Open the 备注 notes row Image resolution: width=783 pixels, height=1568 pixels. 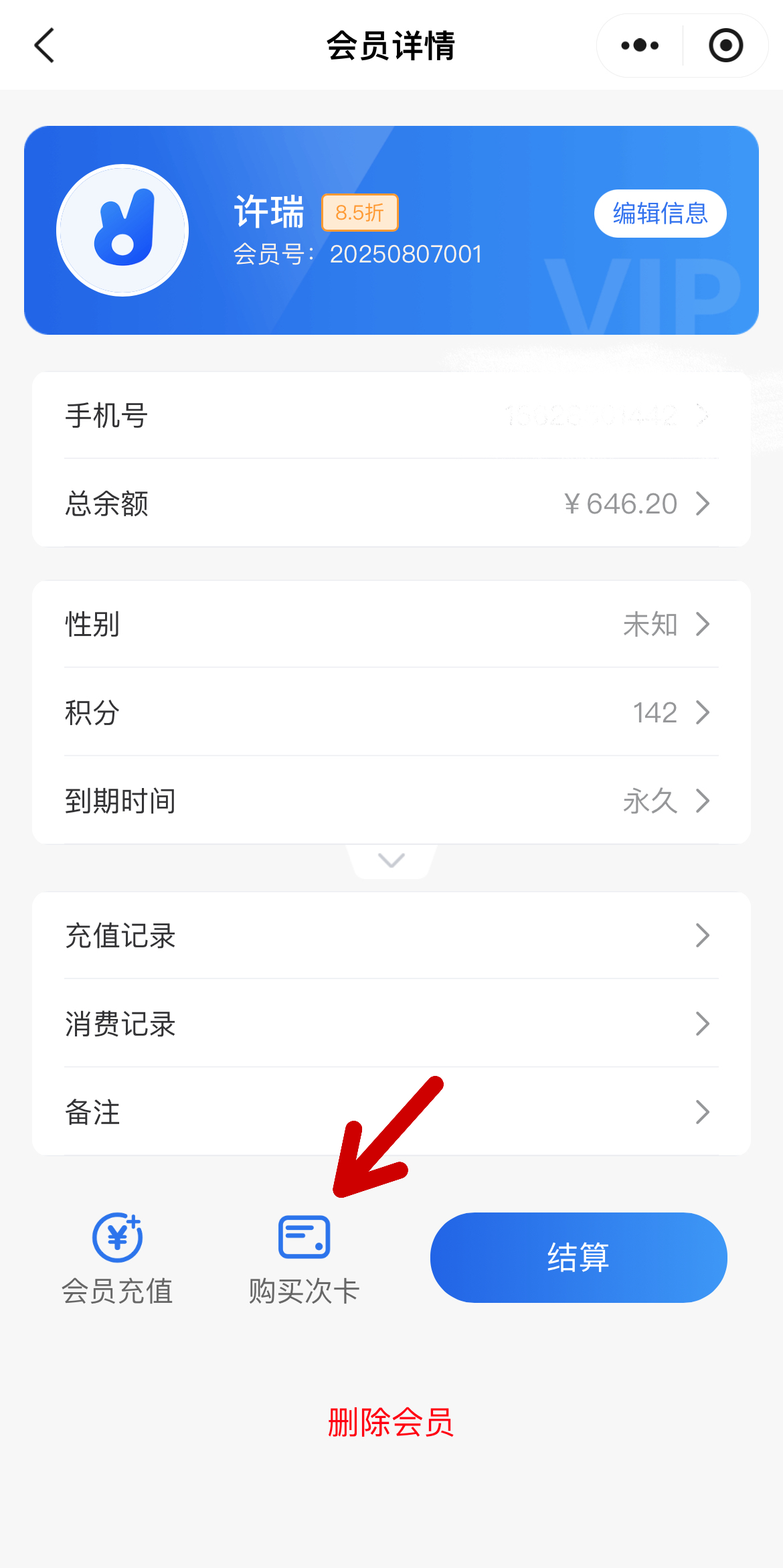click(391, 1112)
